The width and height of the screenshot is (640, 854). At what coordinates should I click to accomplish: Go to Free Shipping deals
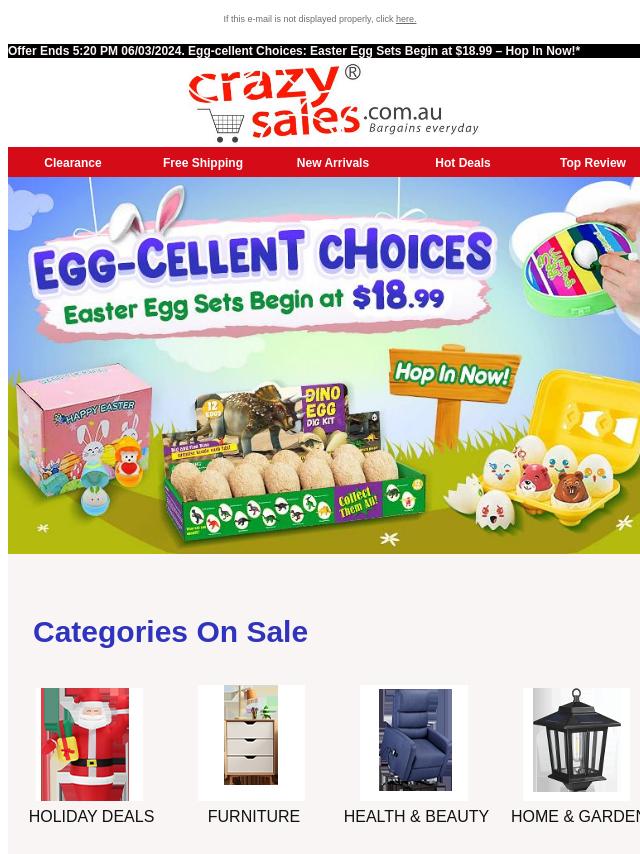(x=203, y=163)
